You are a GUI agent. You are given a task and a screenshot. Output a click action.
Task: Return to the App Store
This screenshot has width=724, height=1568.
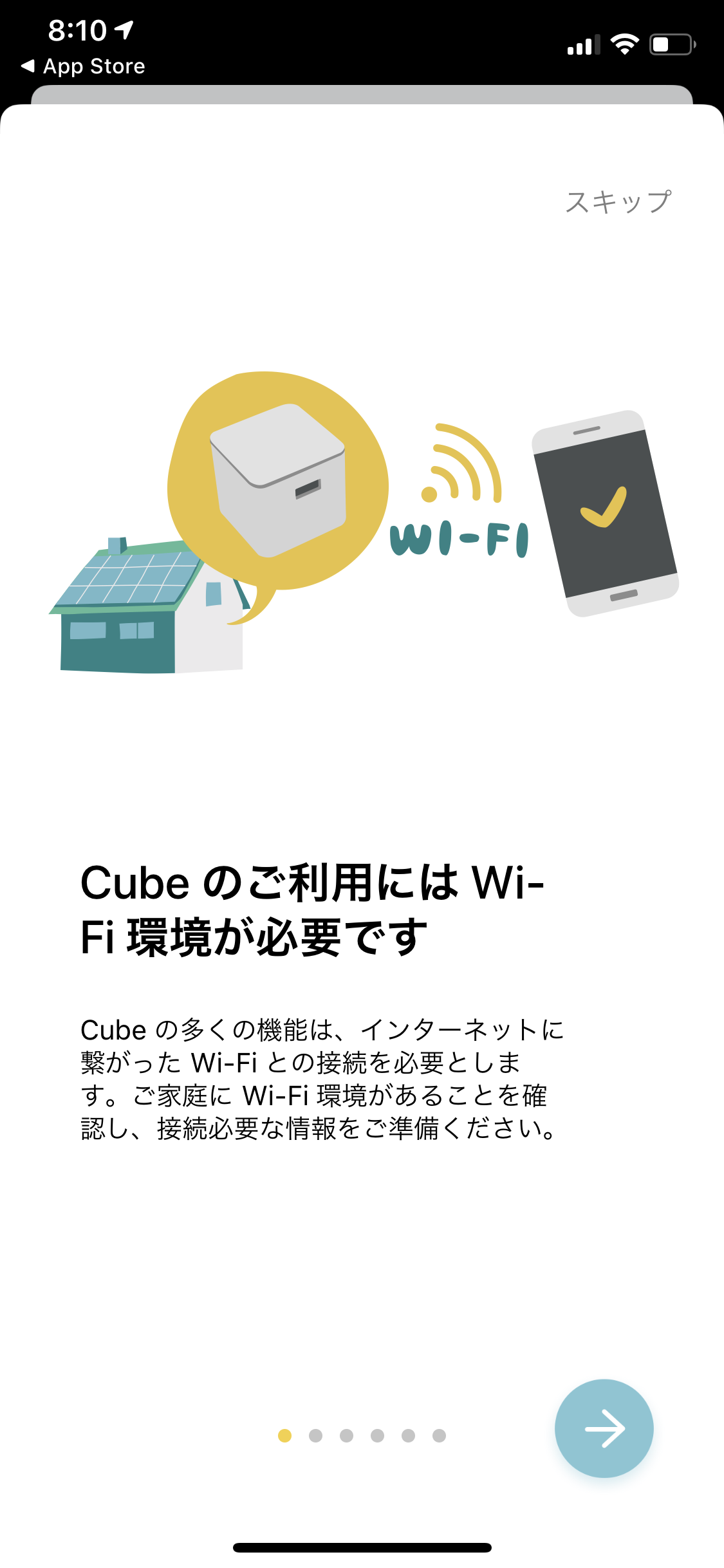(x=84, y=66)
